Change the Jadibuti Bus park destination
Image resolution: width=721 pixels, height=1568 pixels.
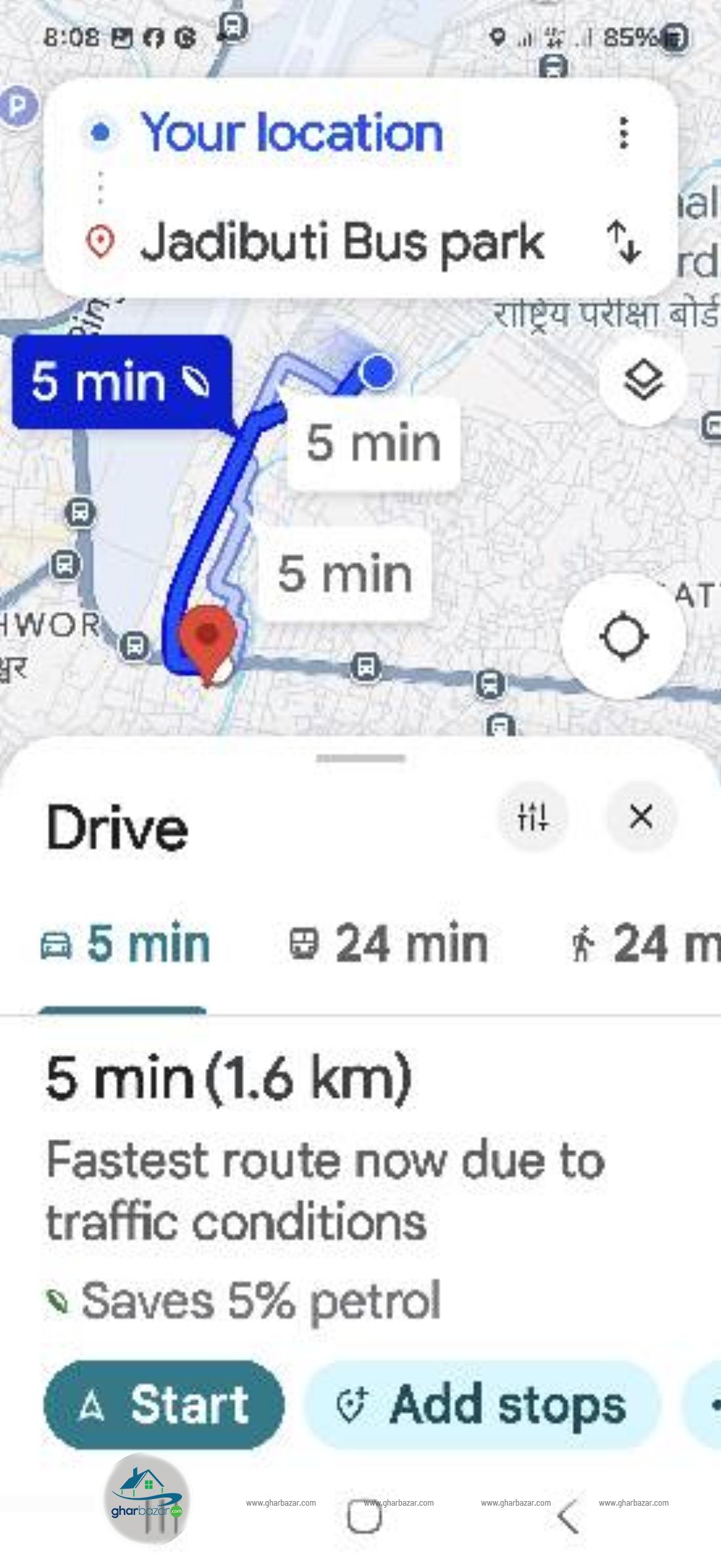coord(342,242)
